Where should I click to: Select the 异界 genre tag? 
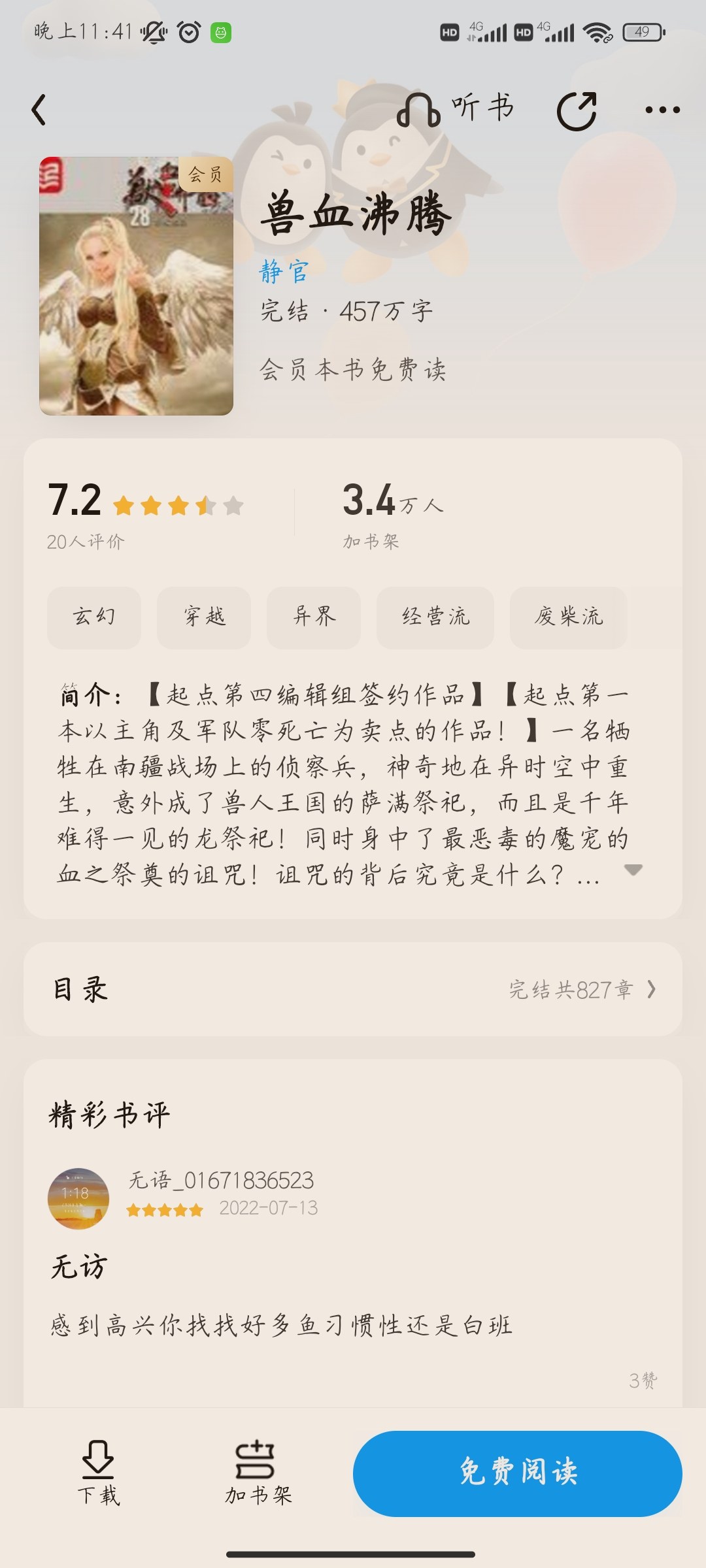pos(314,617)
